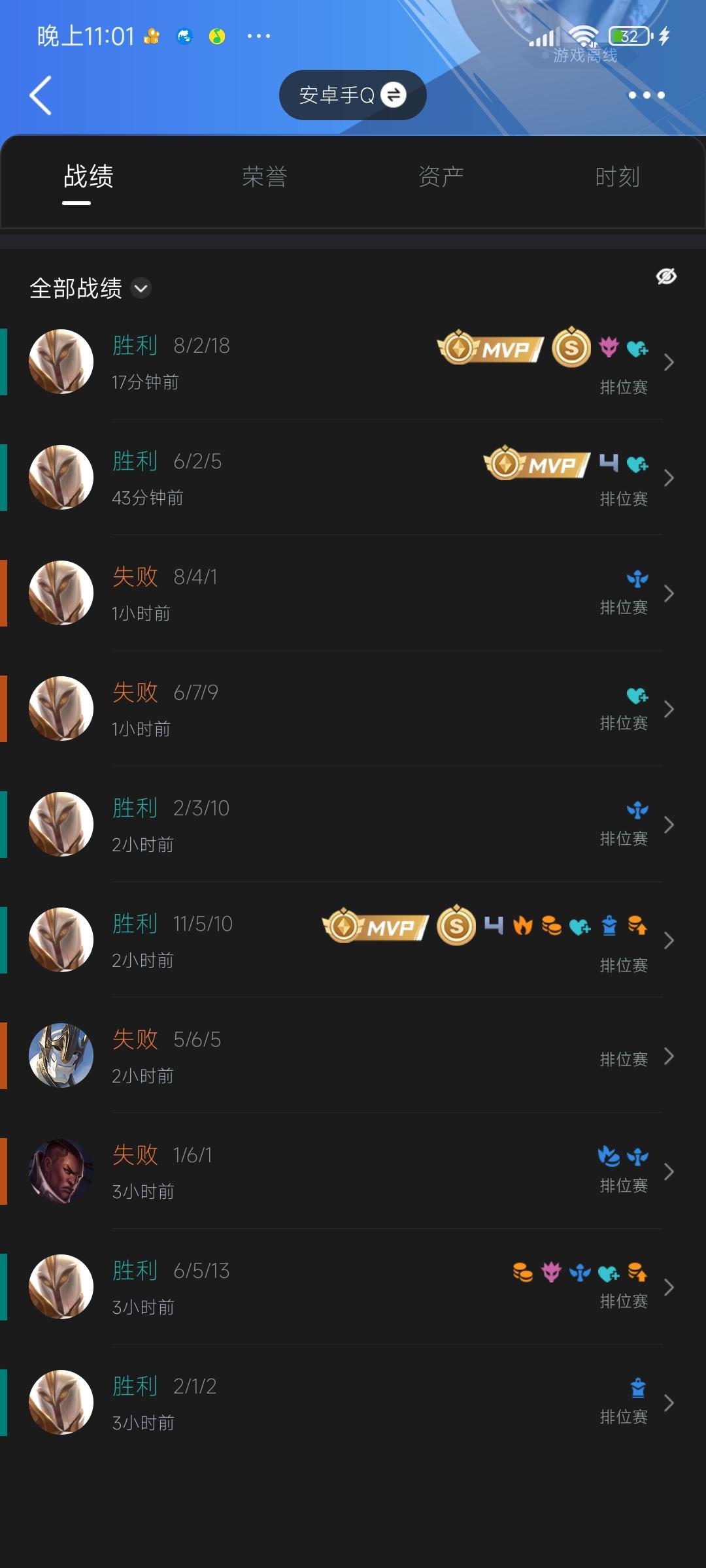This screenshot has height=1568, width=706.
Task: View the 6/7/9 defeat match details
Action: point(353,709)
